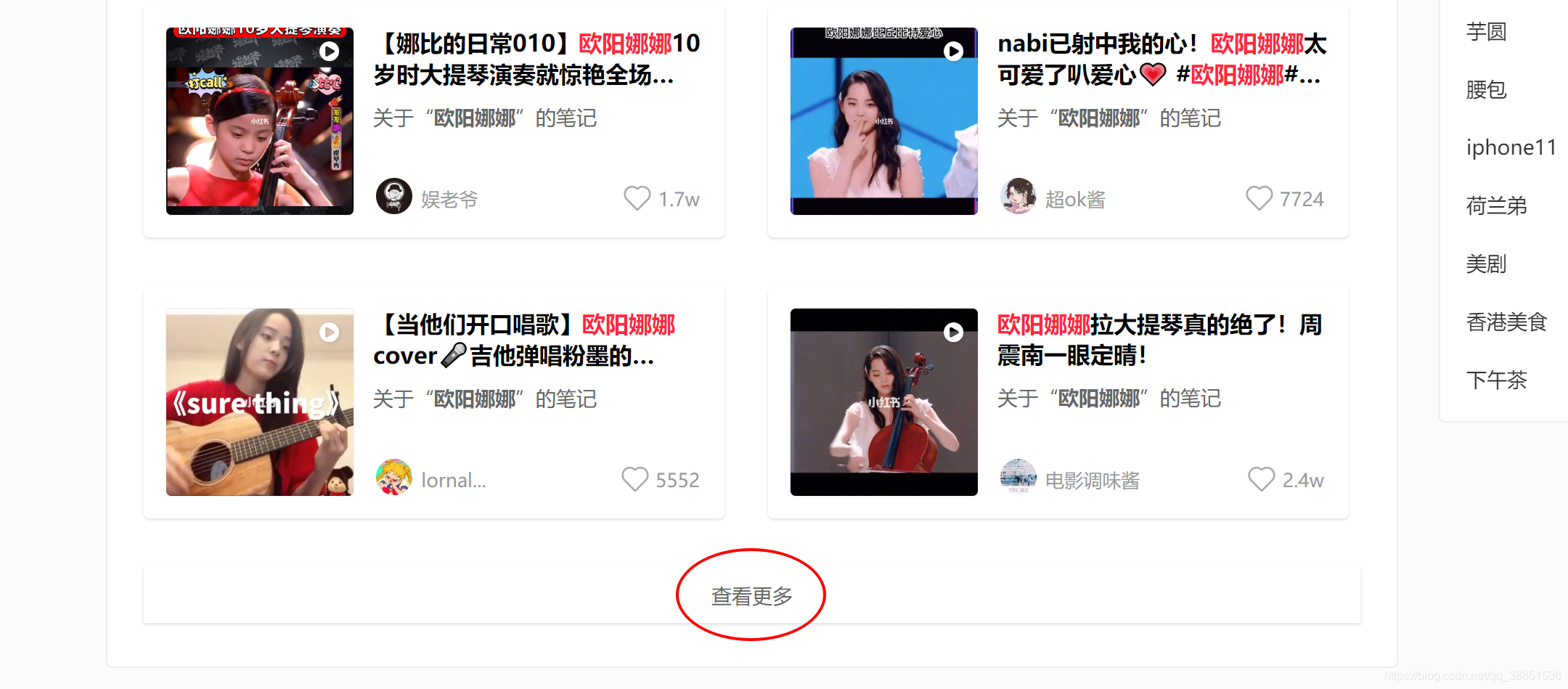Image resolution: width=1568 pixels, height=689 pixels.
Task: Like the note by lornal...
Action: click(634, 479)
